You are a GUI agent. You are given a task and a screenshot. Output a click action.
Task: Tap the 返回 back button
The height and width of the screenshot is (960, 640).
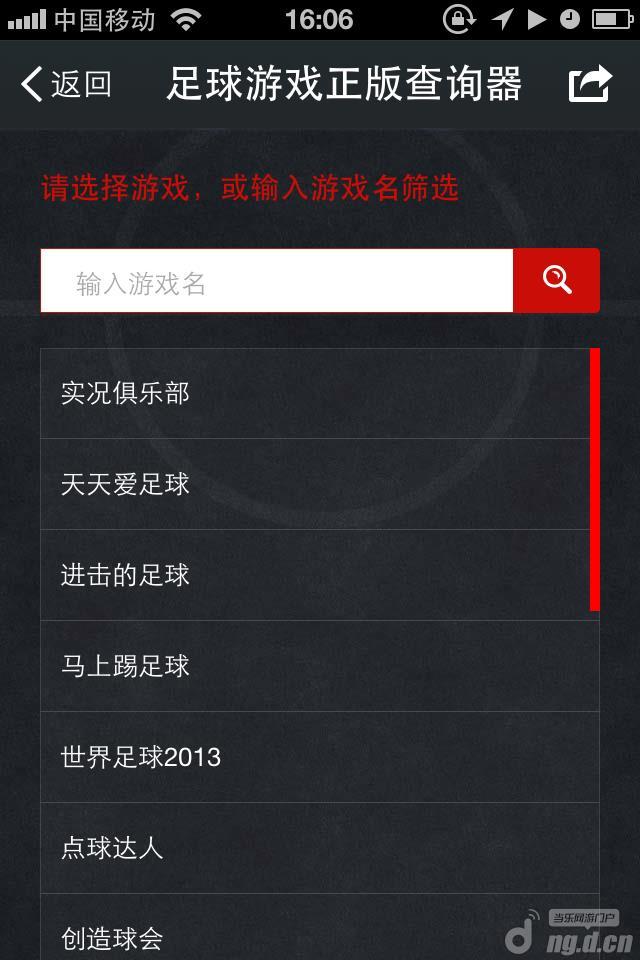coord(66,85)
